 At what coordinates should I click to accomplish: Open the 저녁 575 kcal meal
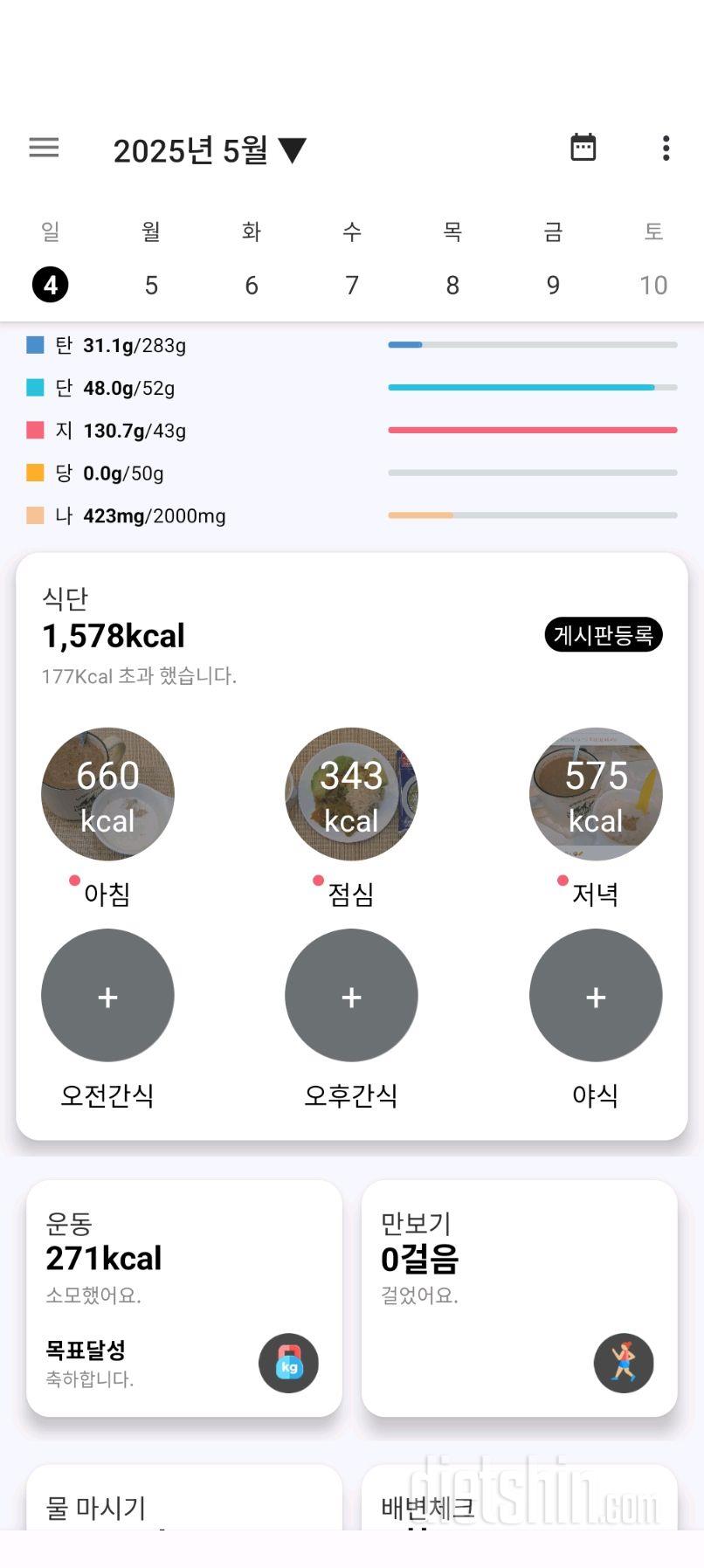(596, 794)
